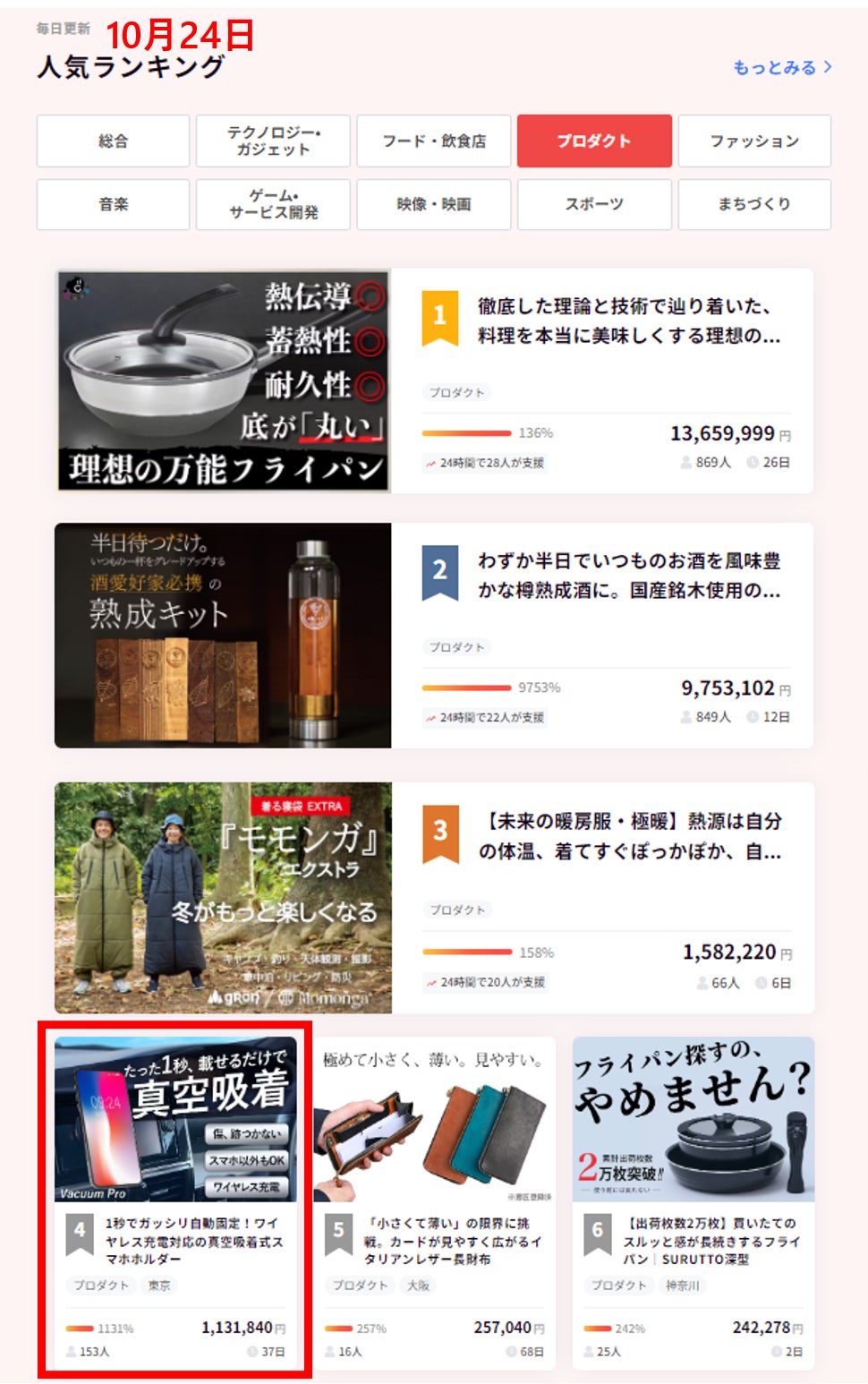Select the テクノロジー・ガジェット category tab

[x=273, y=141]
